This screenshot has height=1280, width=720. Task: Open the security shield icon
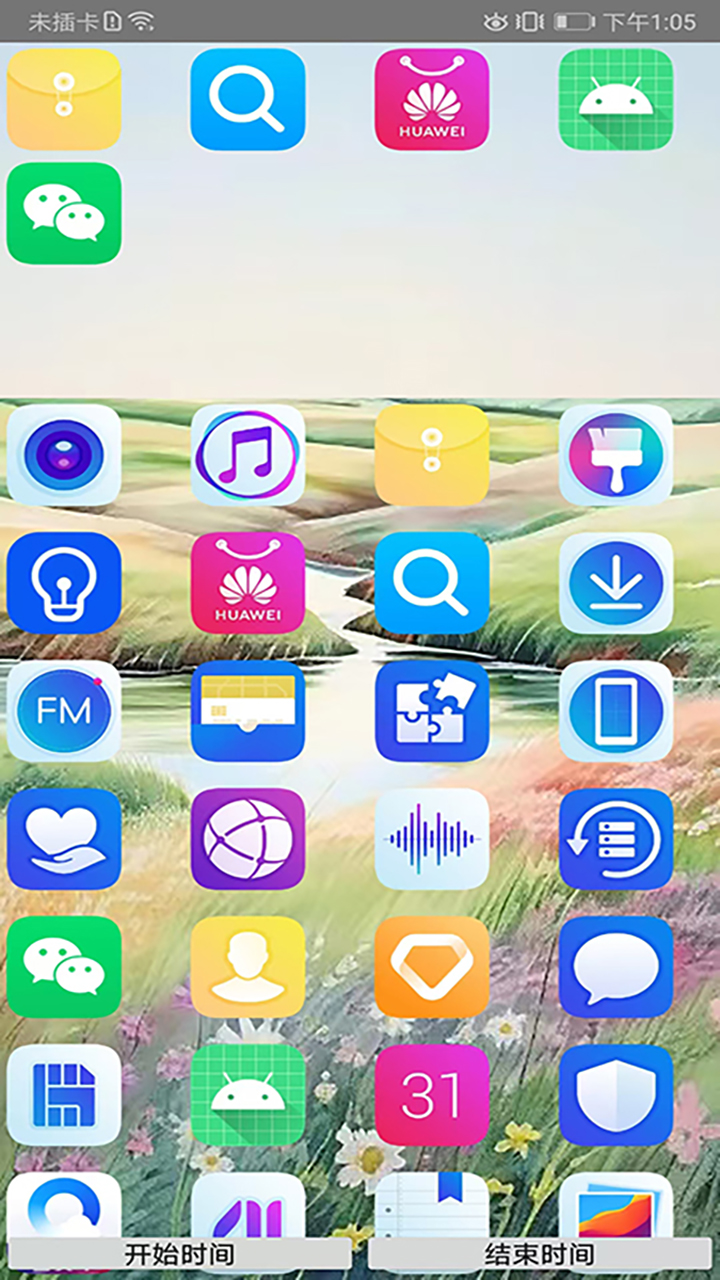click(x=616, y=1095)
